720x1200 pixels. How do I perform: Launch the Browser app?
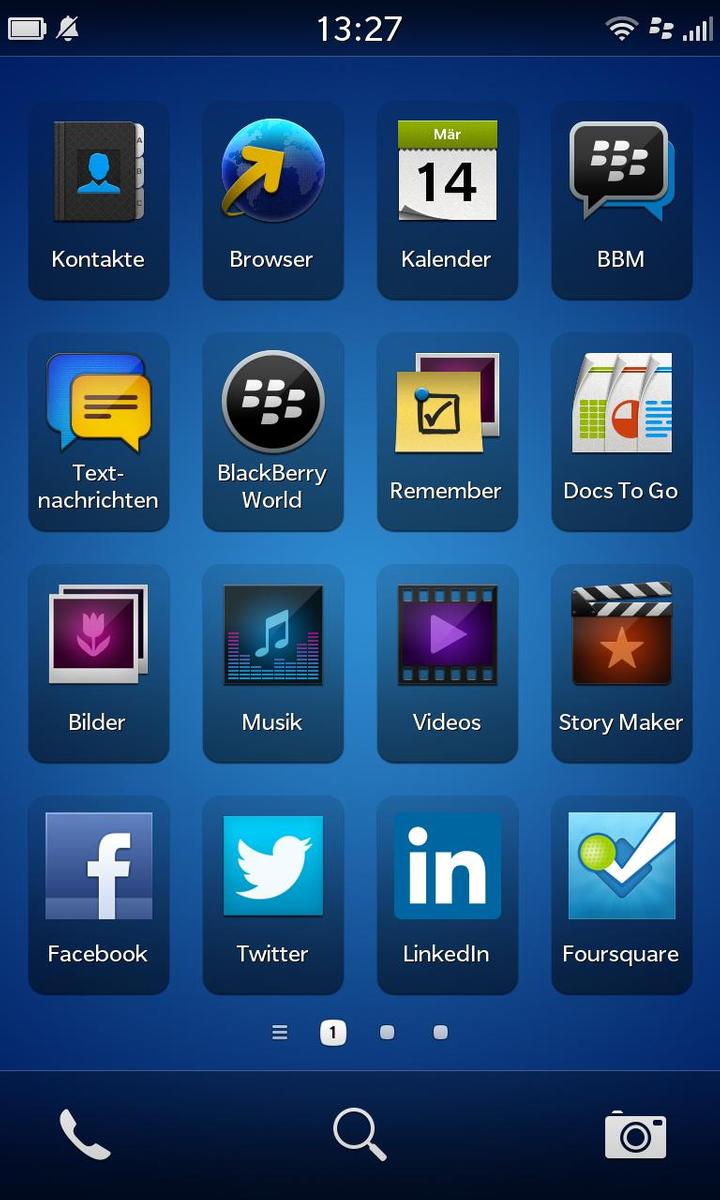pos(272,200)
